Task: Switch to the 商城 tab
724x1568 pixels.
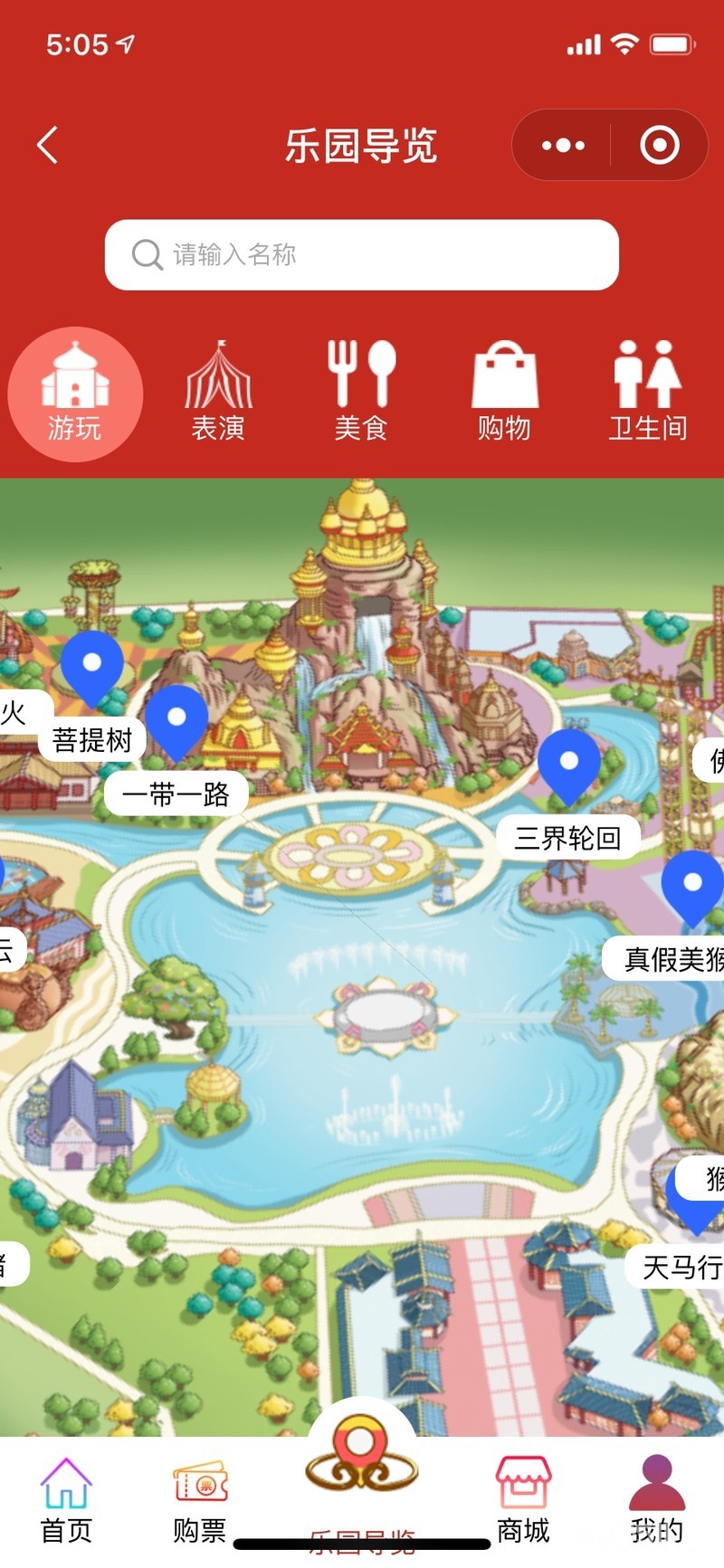Action: click(523, 1502)
